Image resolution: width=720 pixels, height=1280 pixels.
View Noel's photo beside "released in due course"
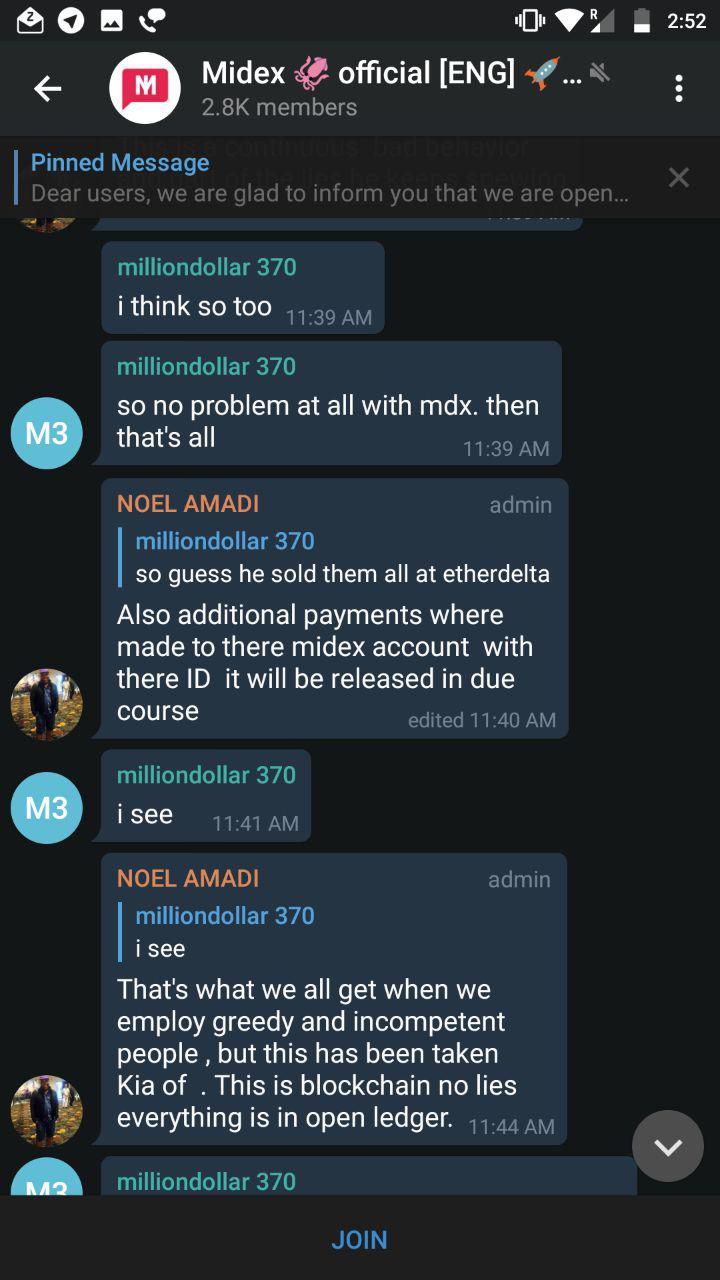[46, 705]
